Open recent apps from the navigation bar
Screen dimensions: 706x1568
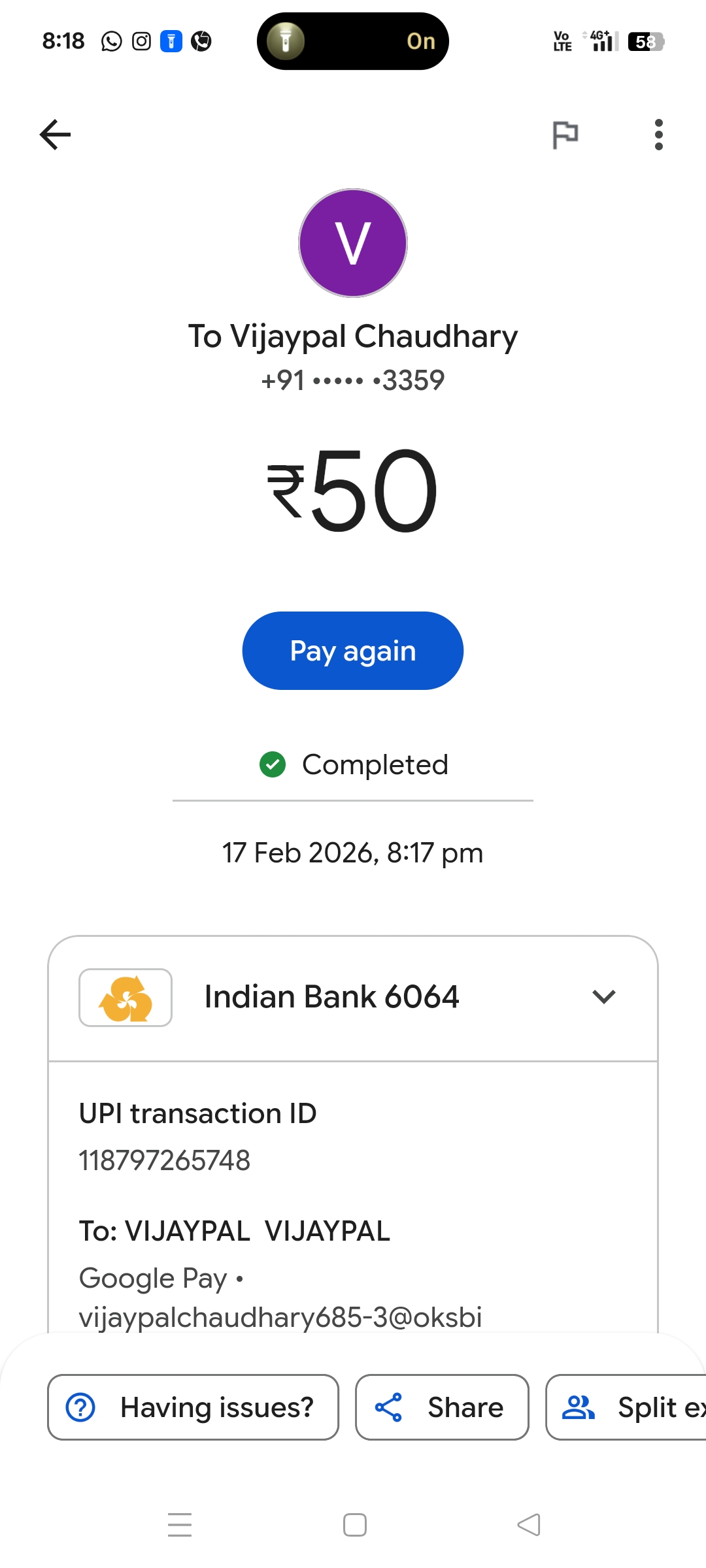click(x=180, y=1525)
